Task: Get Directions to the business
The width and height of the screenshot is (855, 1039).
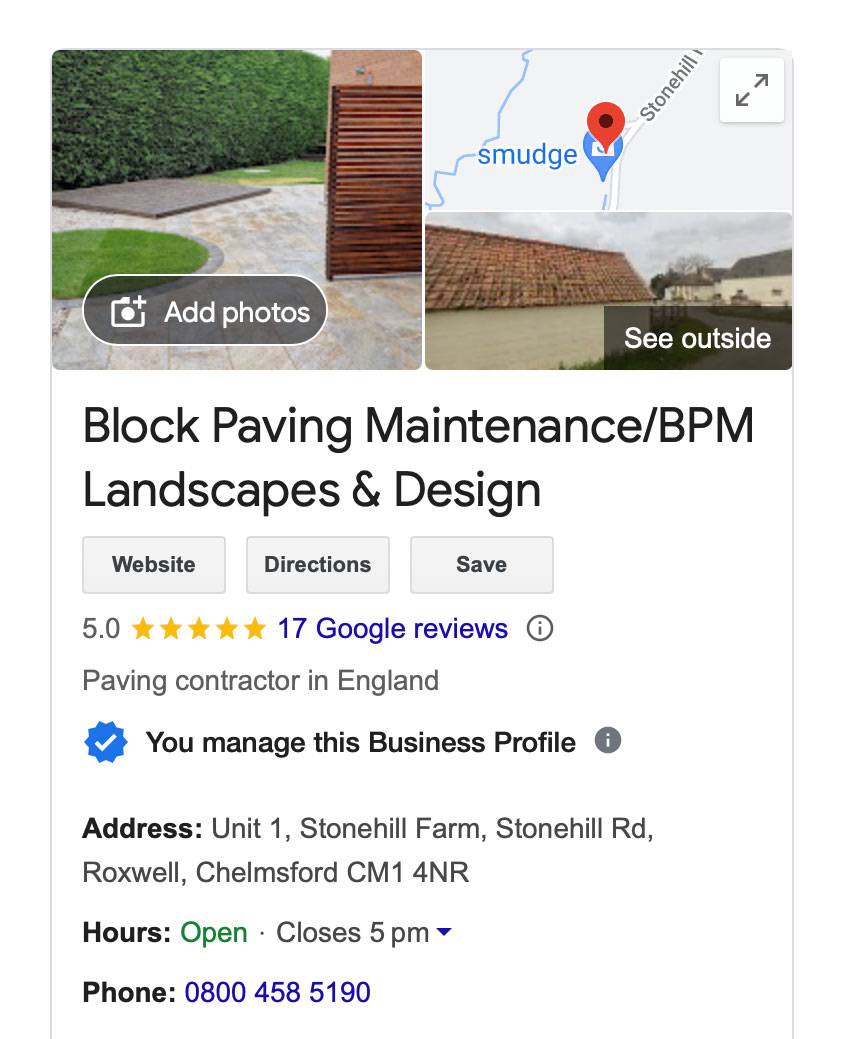Action: pos(317,565)
